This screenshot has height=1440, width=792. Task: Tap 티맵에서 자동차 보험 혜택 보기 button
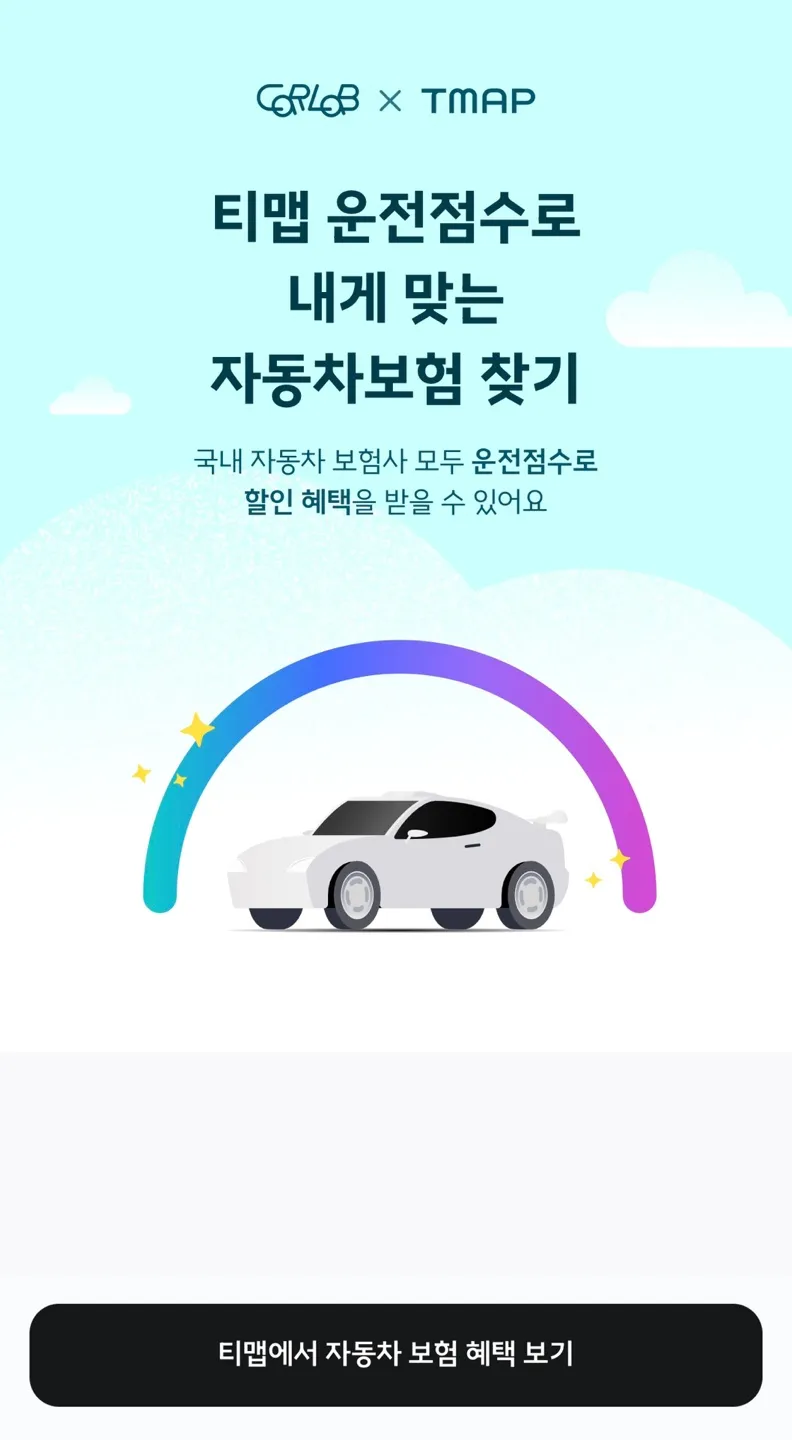(396, 1354)
